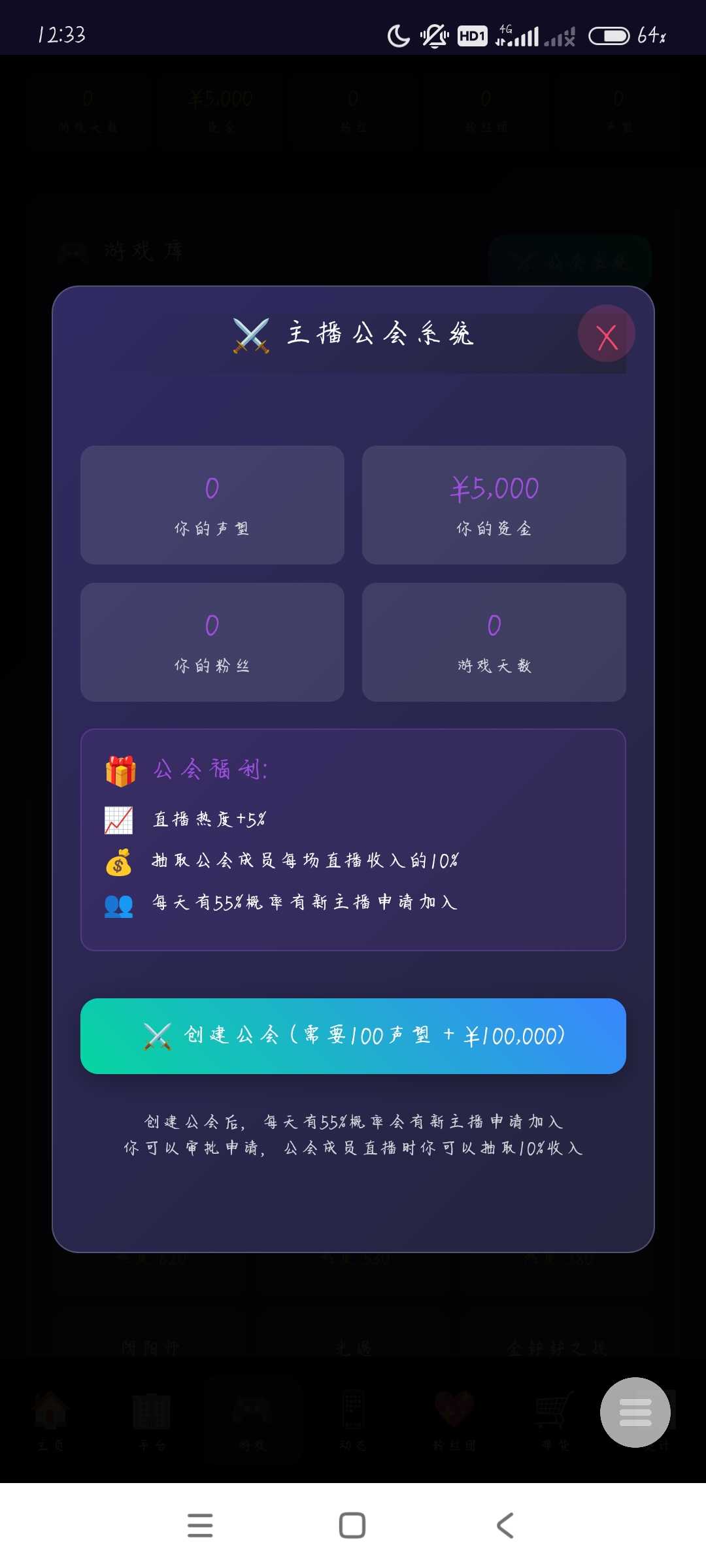Close the 主播公会系统 dialog

tap(606, 335)
